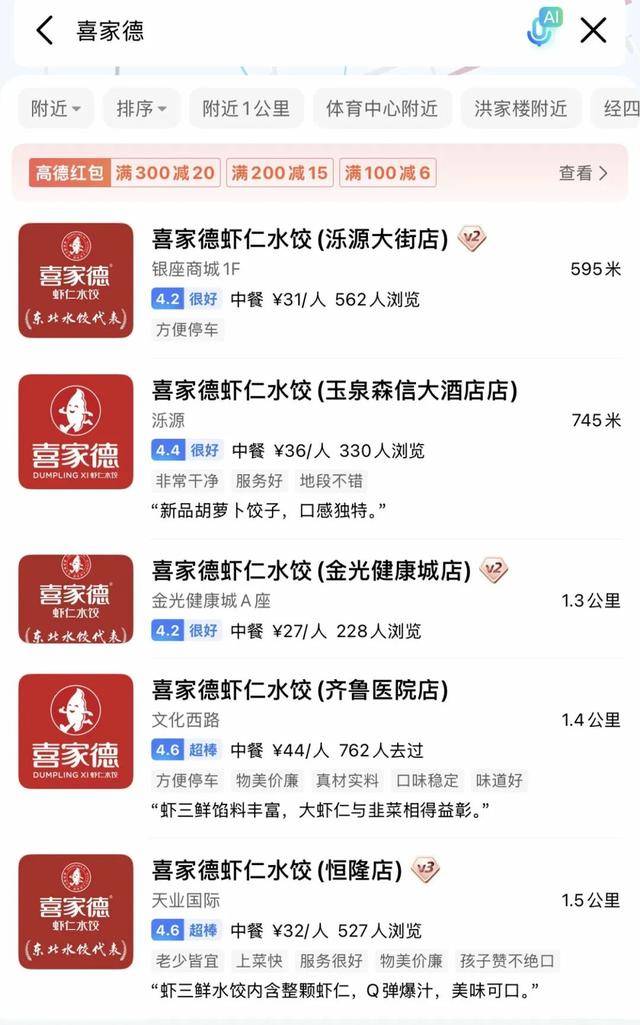View the 金光健康城店 listing

point(310,570)
